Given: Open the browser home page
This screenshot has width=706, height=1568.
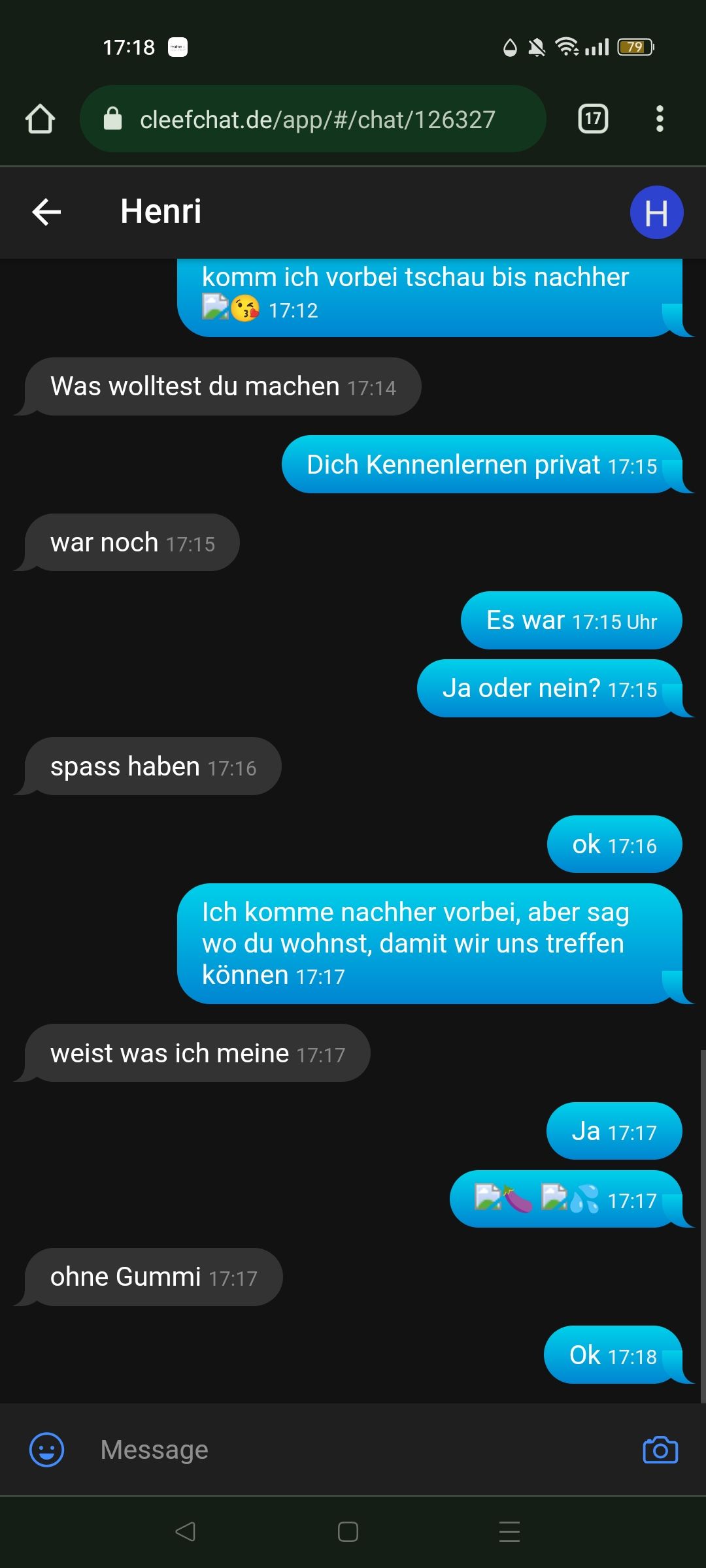Looking at the screenshot, I should coord(40,119).
